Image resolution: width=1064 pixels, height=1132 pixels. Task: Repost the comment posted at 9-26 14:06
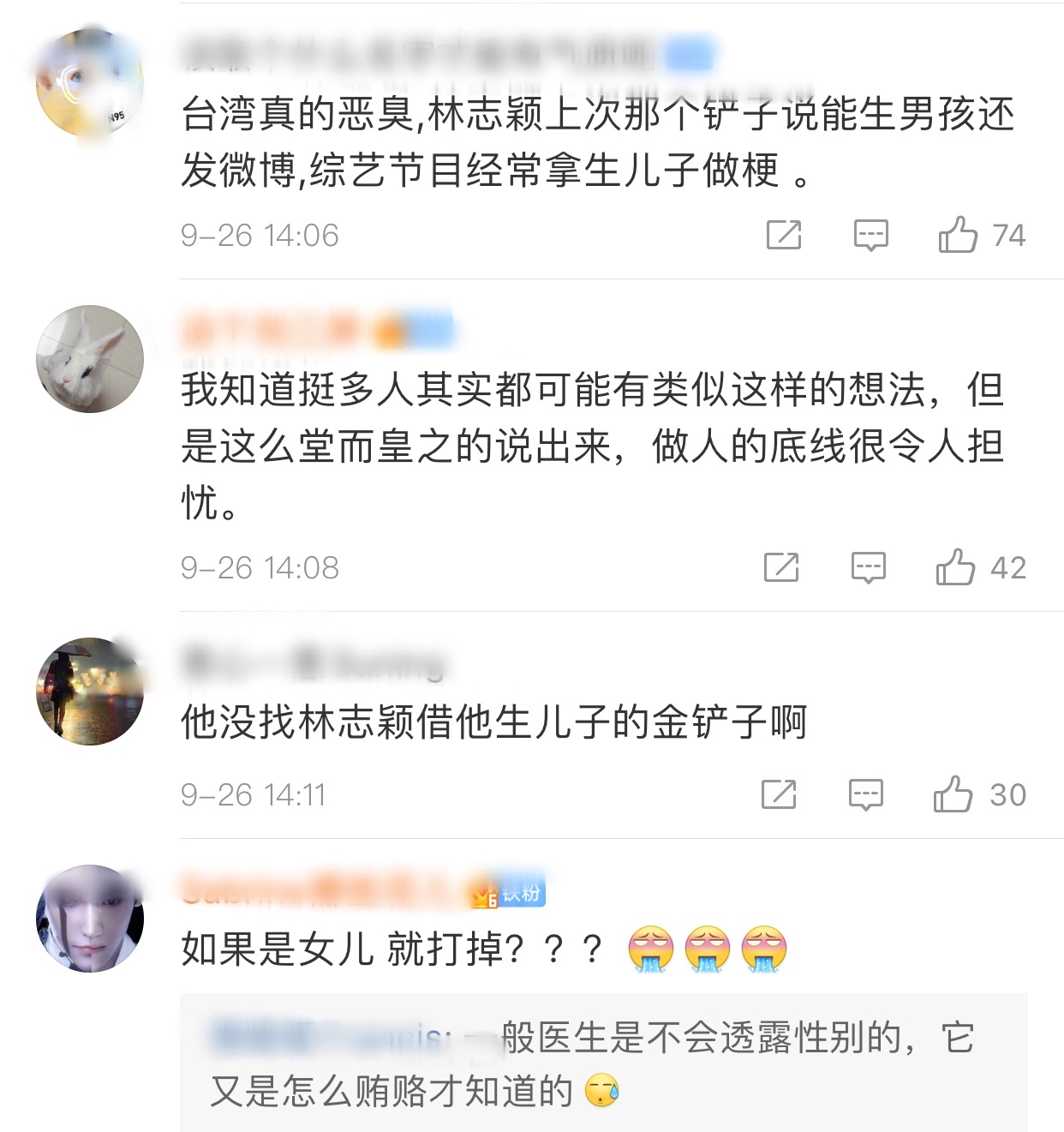[783, 235]
